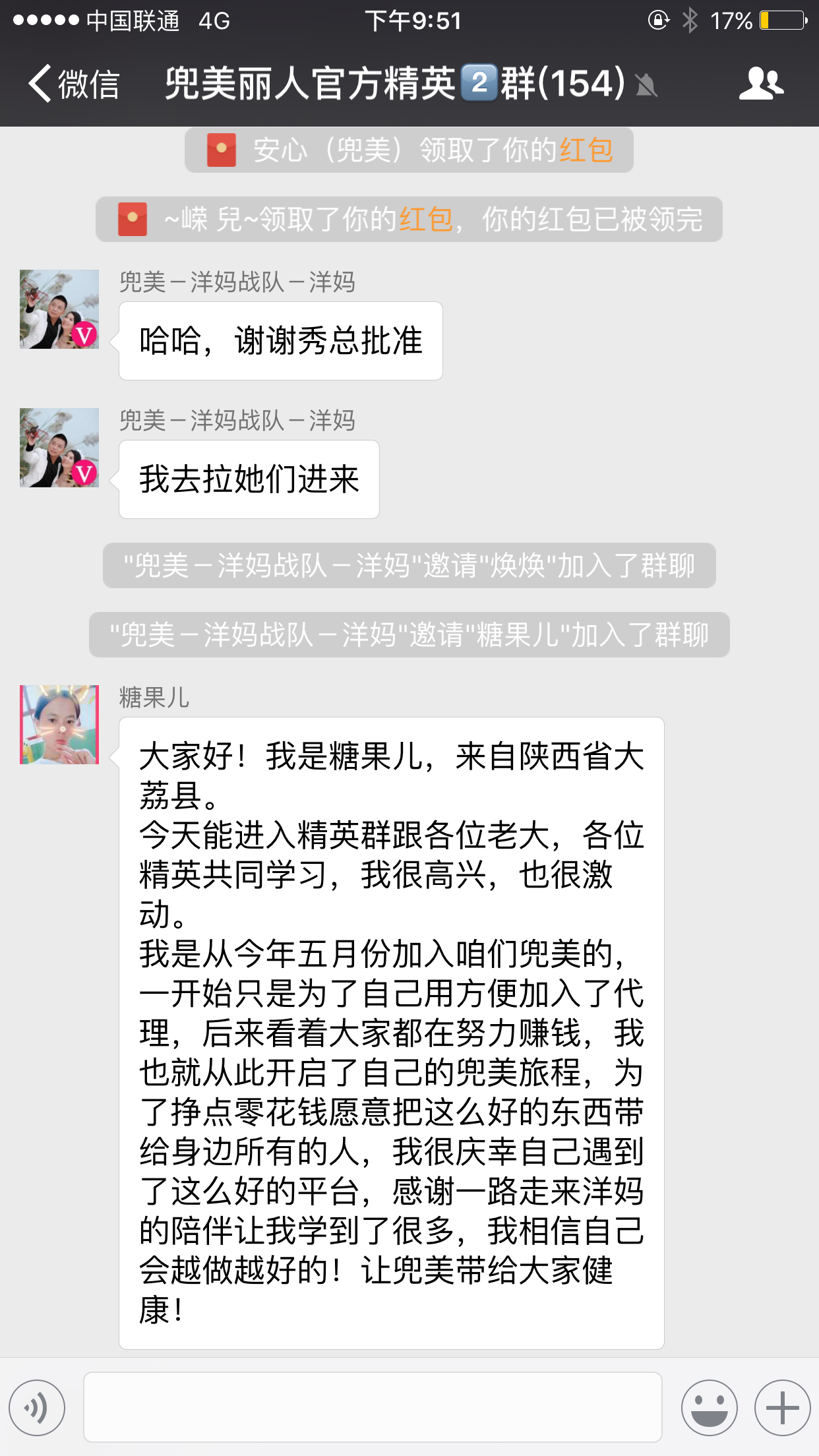View 糖果儿's profile avatar
Image resolution: width=819 pixels, height=1456 pixels.
tap(59, 724)
